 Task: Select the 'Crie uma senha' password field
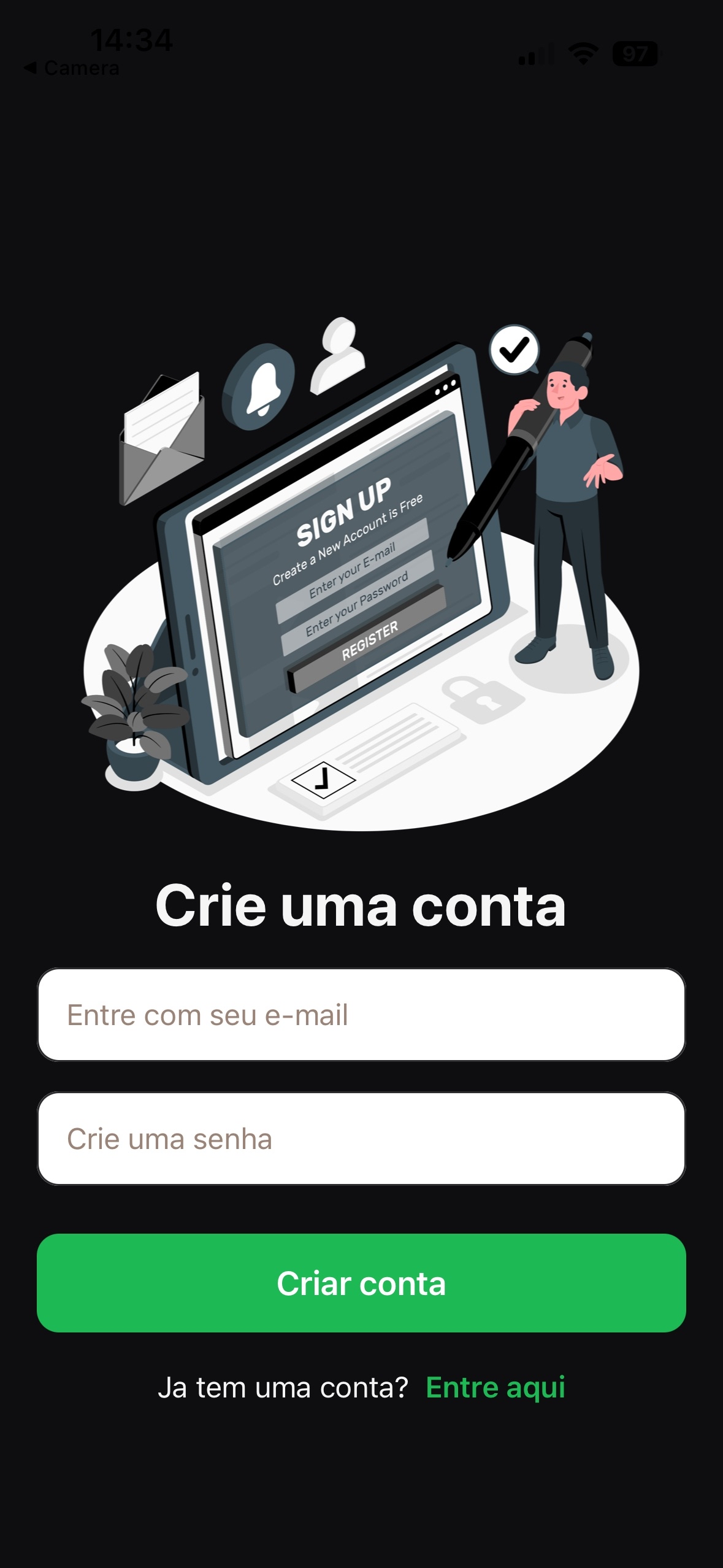pyautogui.click(x=361, y=1139)
